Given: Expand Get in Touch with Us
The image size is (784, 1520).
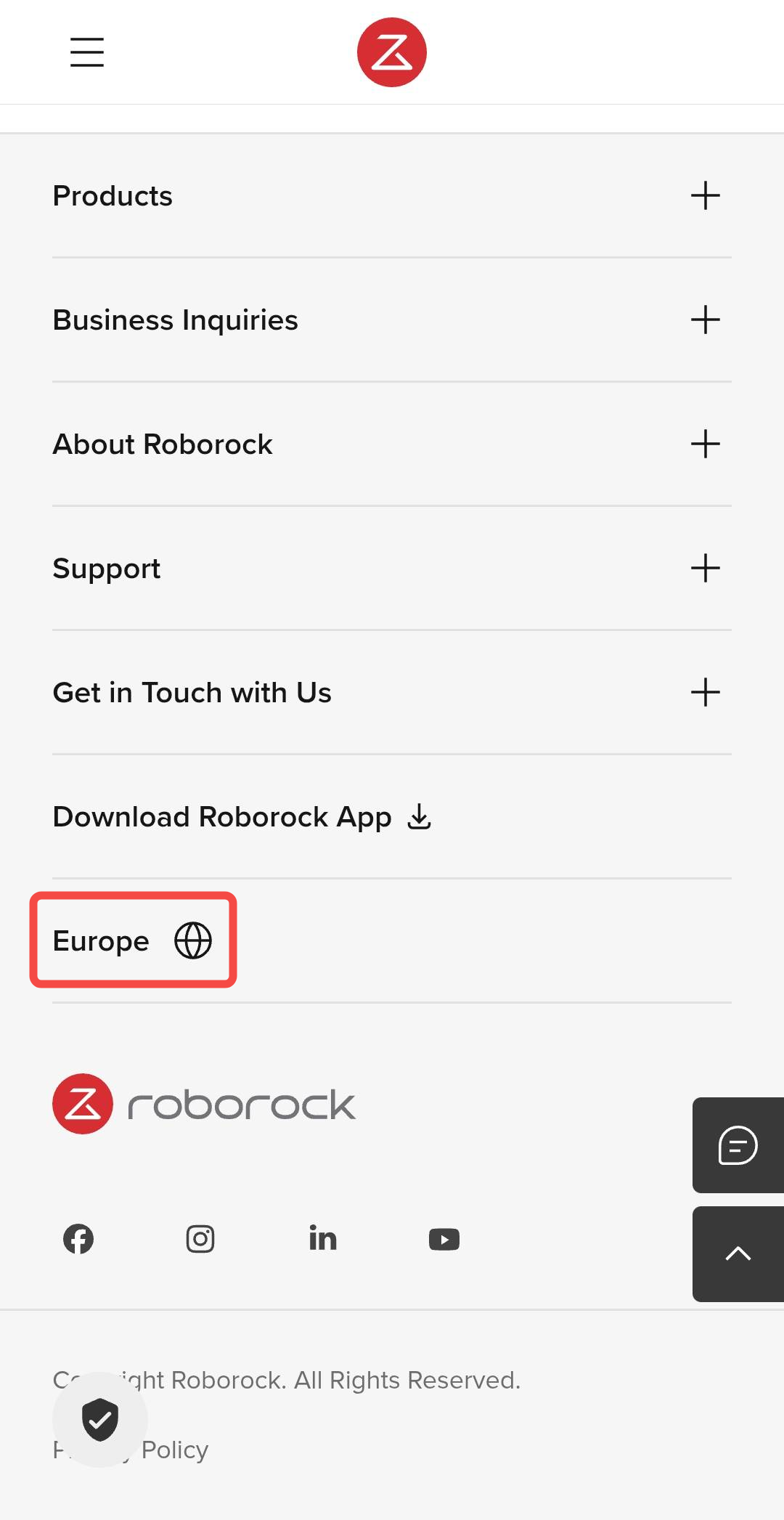Looking at the screenshot, I should [x=392, y=693].
